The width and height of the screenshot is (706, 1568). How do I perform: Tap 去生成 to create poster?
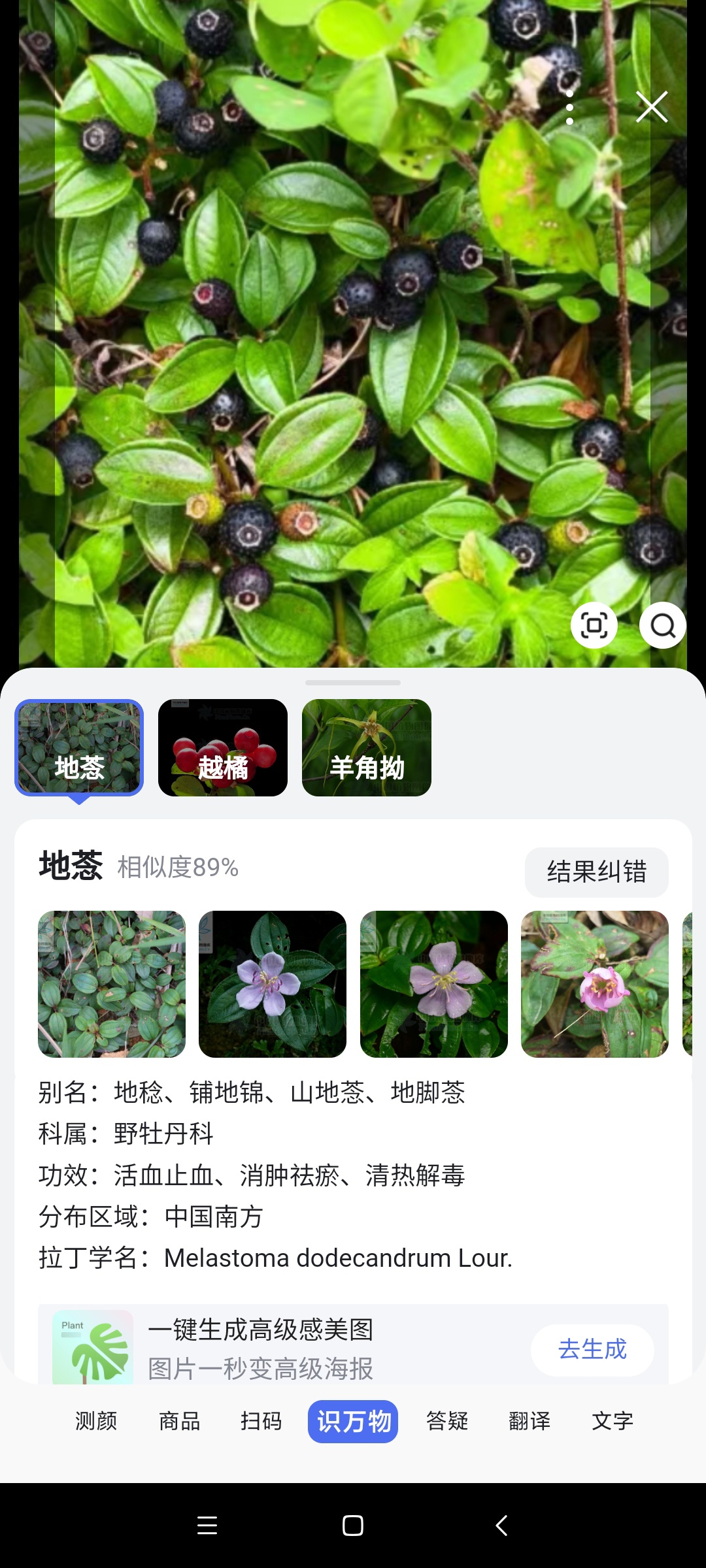tap(592, 1349)
